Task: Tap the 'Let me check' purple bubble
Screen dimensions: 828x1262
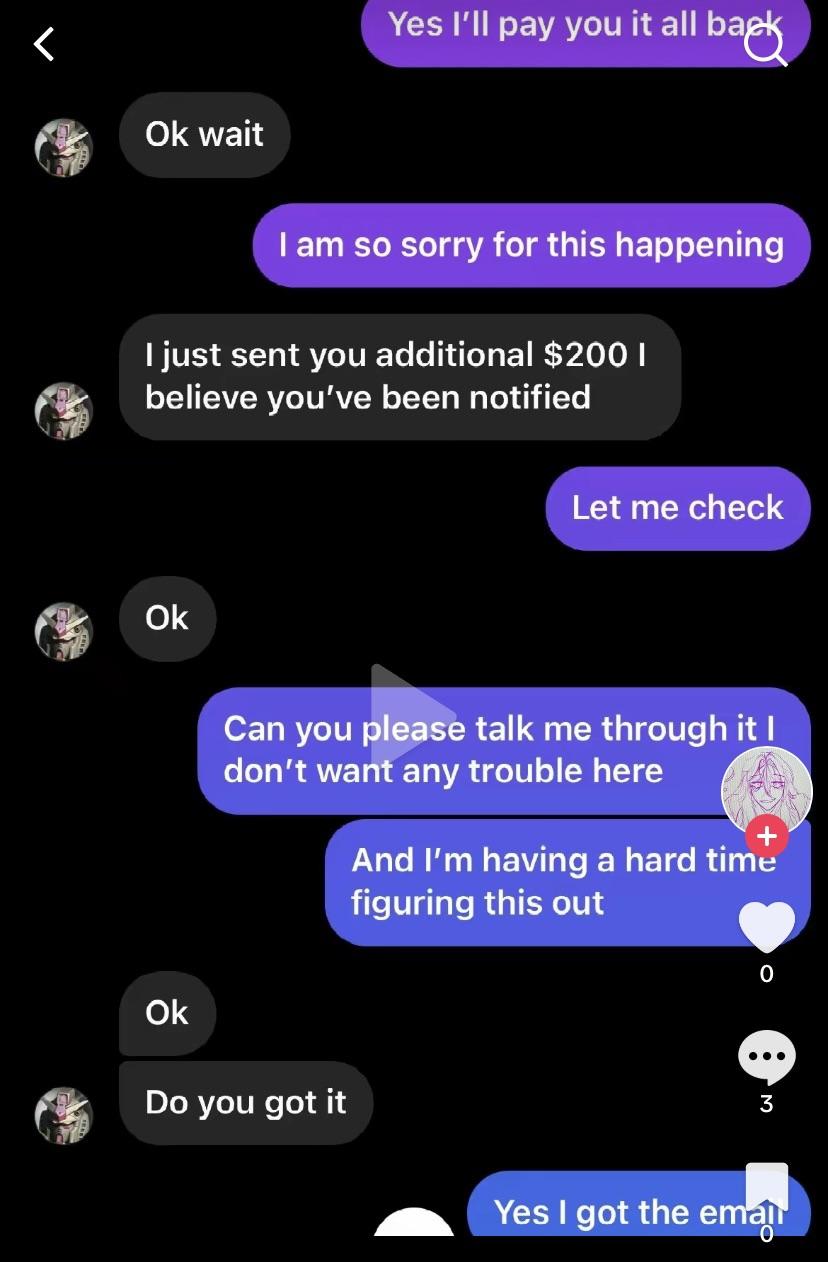Action: click(x=677, y=508)
